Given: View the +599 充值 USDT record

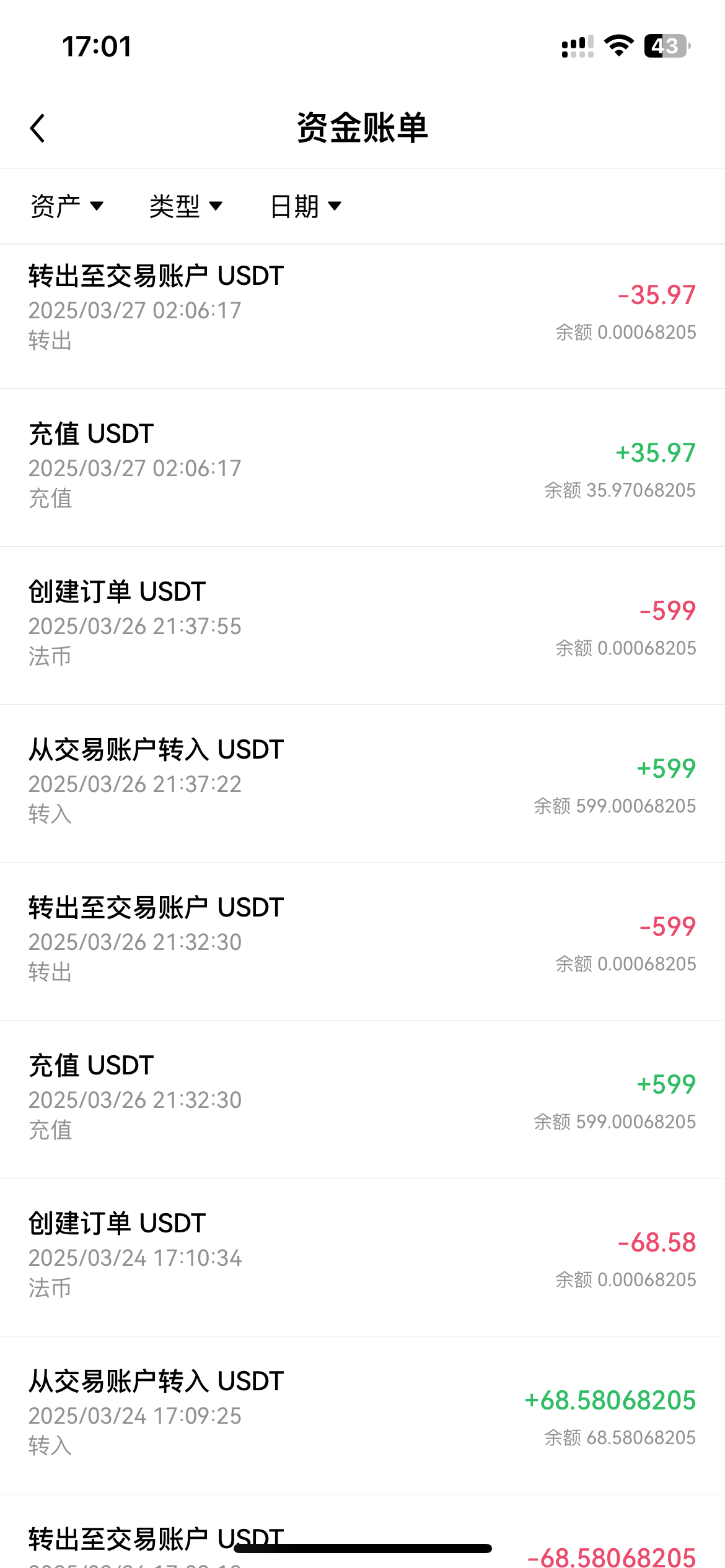Looking at the screenshot, I should 362,1098.
